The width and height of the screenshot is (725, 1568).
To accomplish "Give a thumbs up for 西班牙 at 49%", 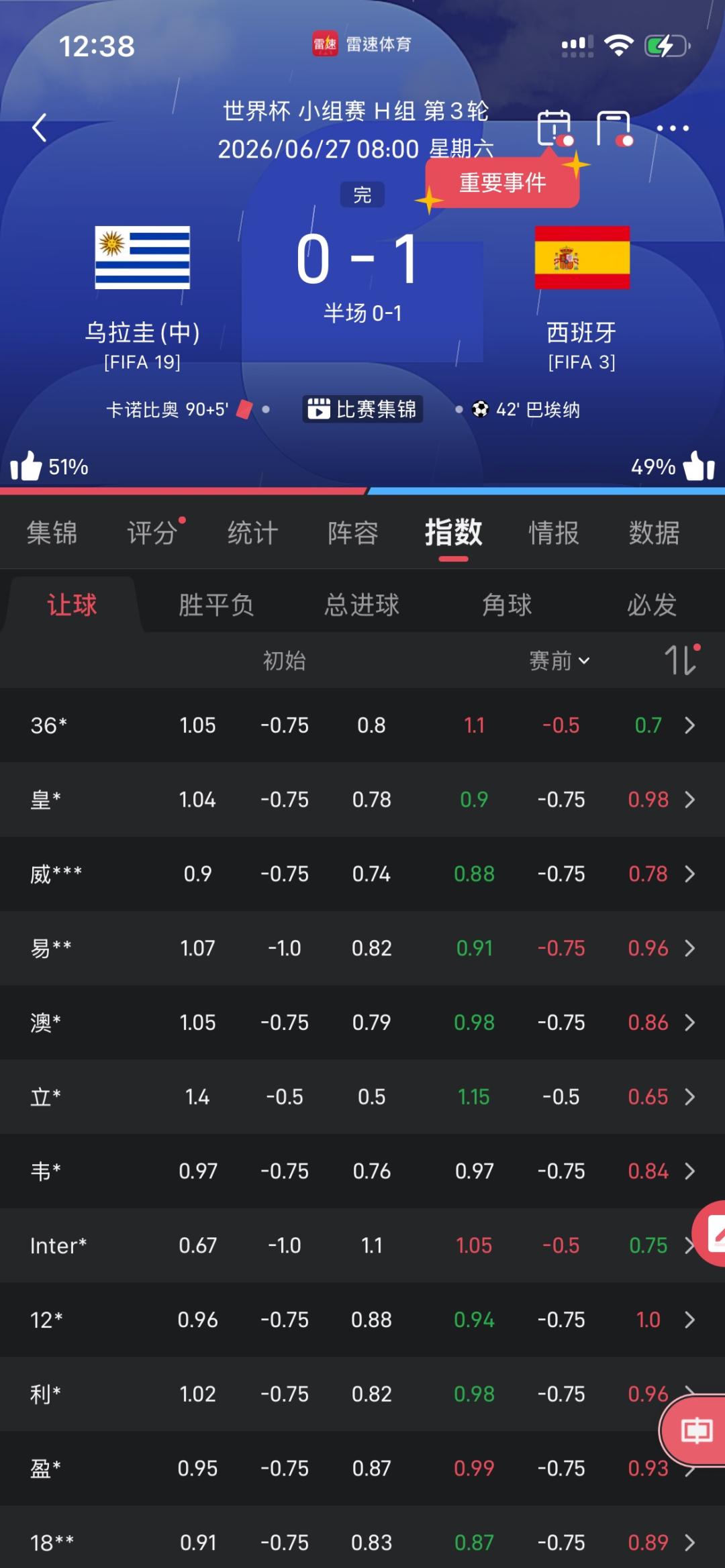I will click(x=699, y=466).
